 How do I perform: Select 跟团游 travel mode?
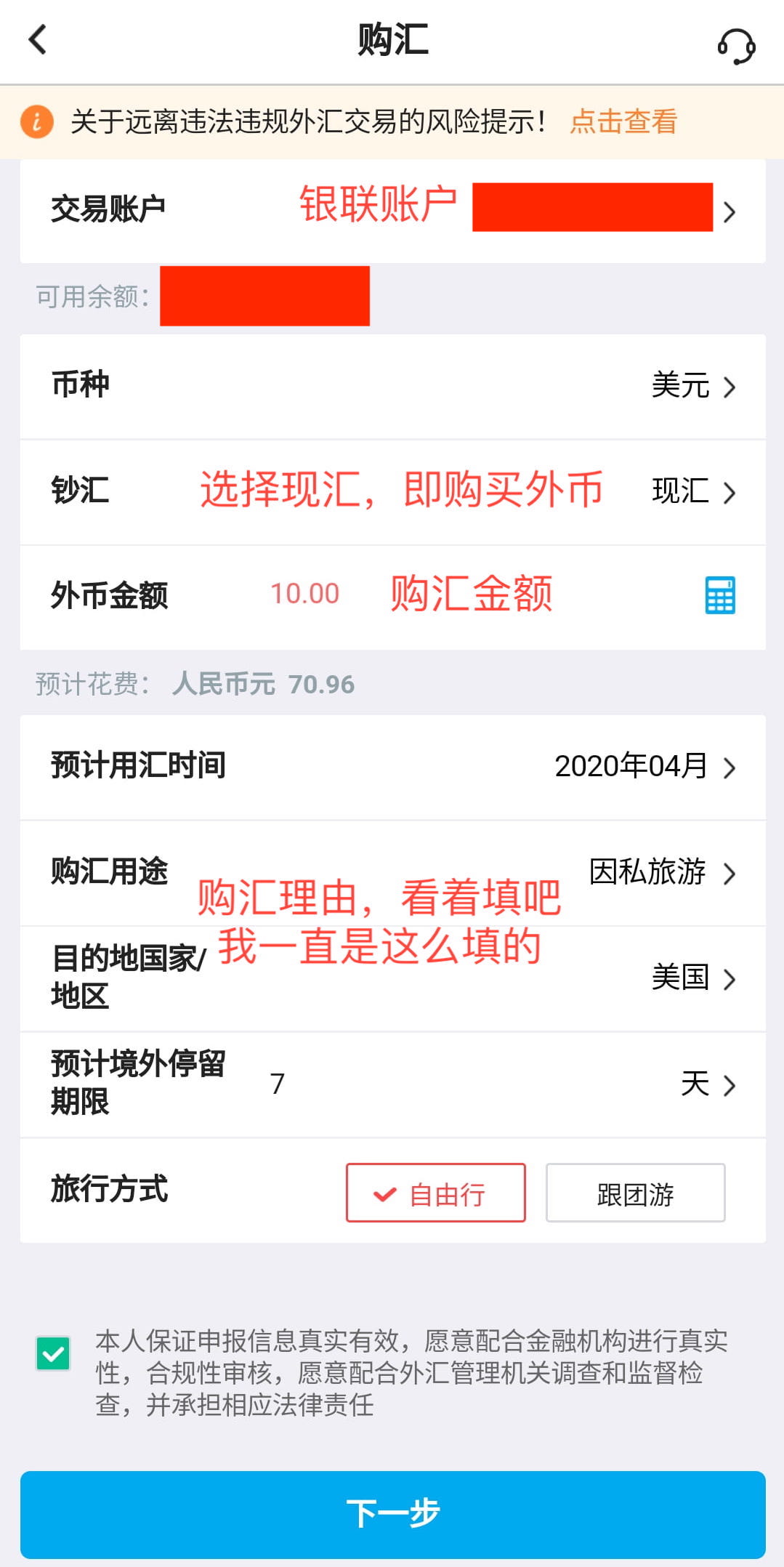(634, 1193)
